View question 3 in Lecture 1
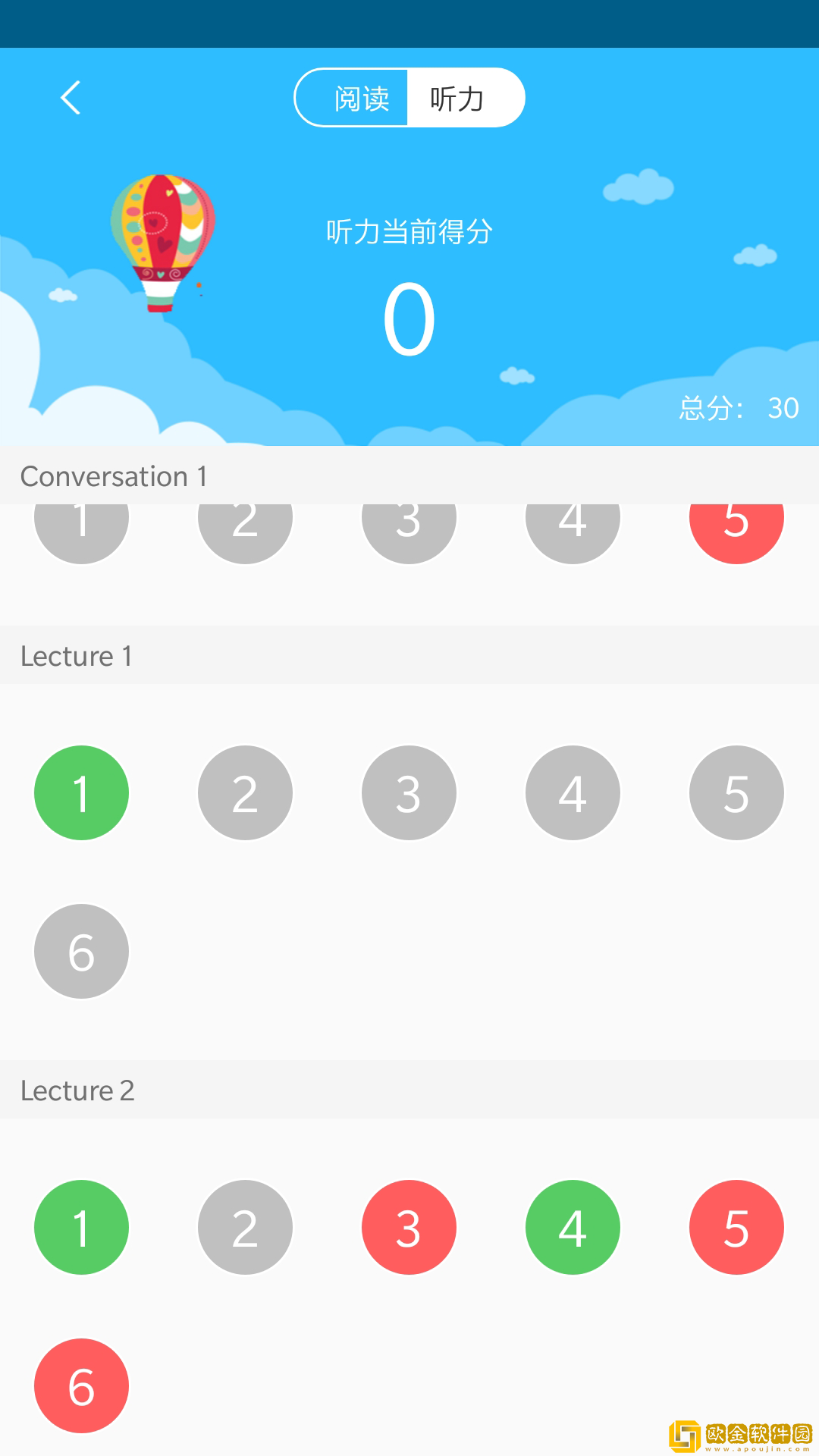The width and height of the screenshot is (819, 1456). 409,792
